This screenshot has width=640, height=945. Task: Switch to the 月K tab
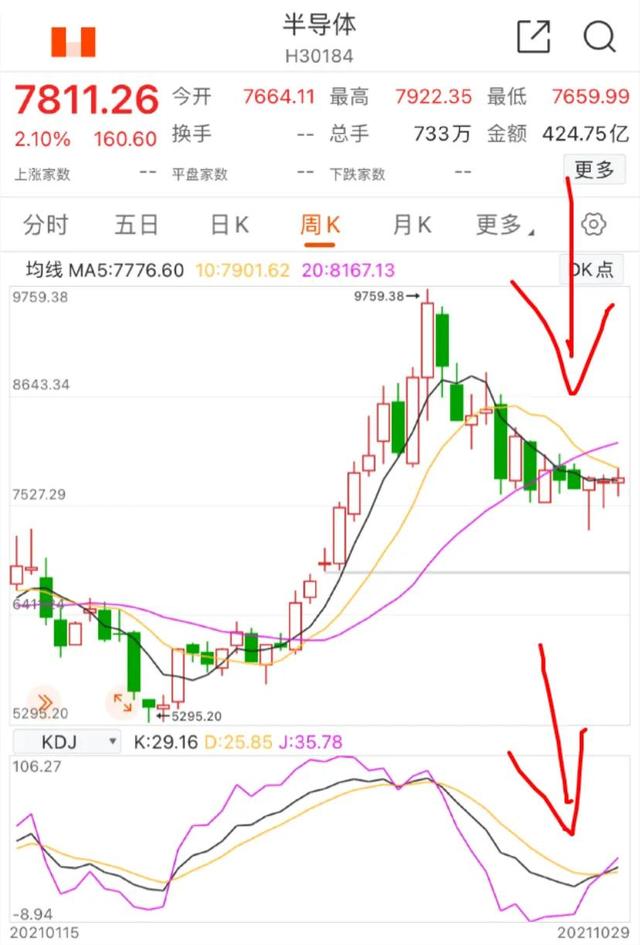pos(411,225)
